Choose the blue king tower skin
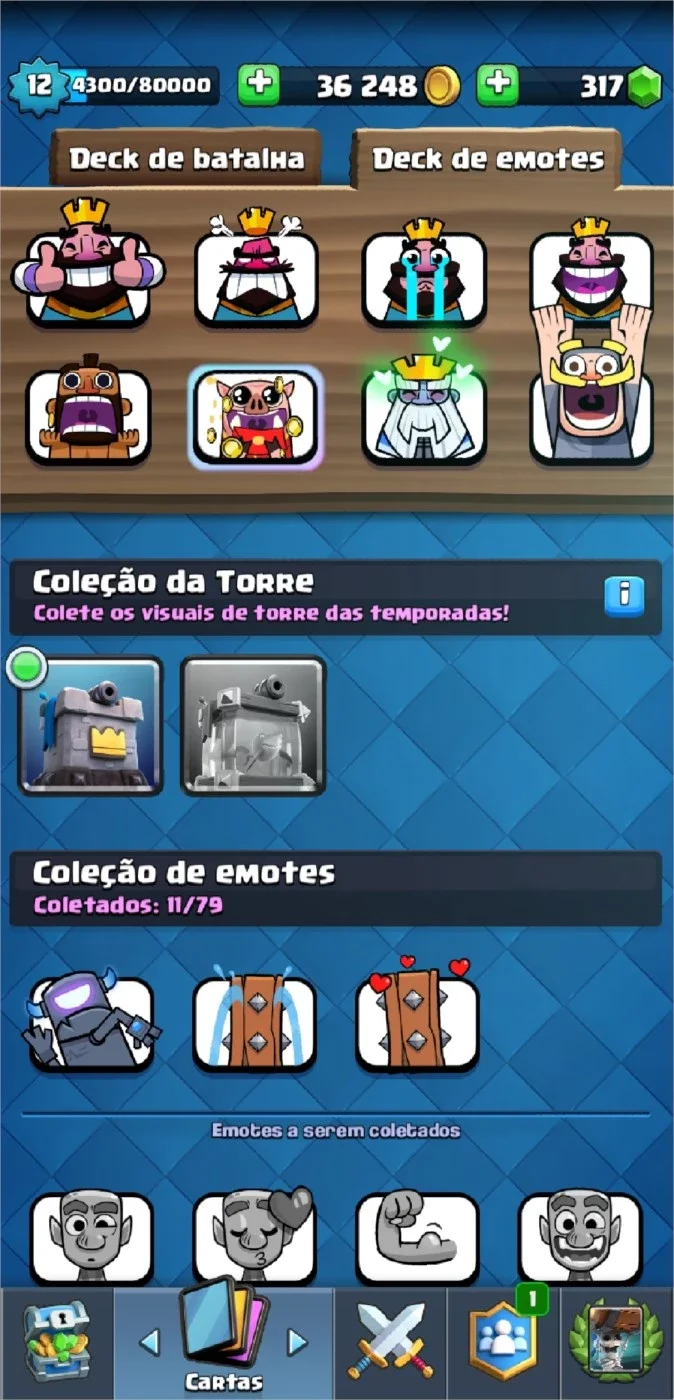 tap(90, 726)
